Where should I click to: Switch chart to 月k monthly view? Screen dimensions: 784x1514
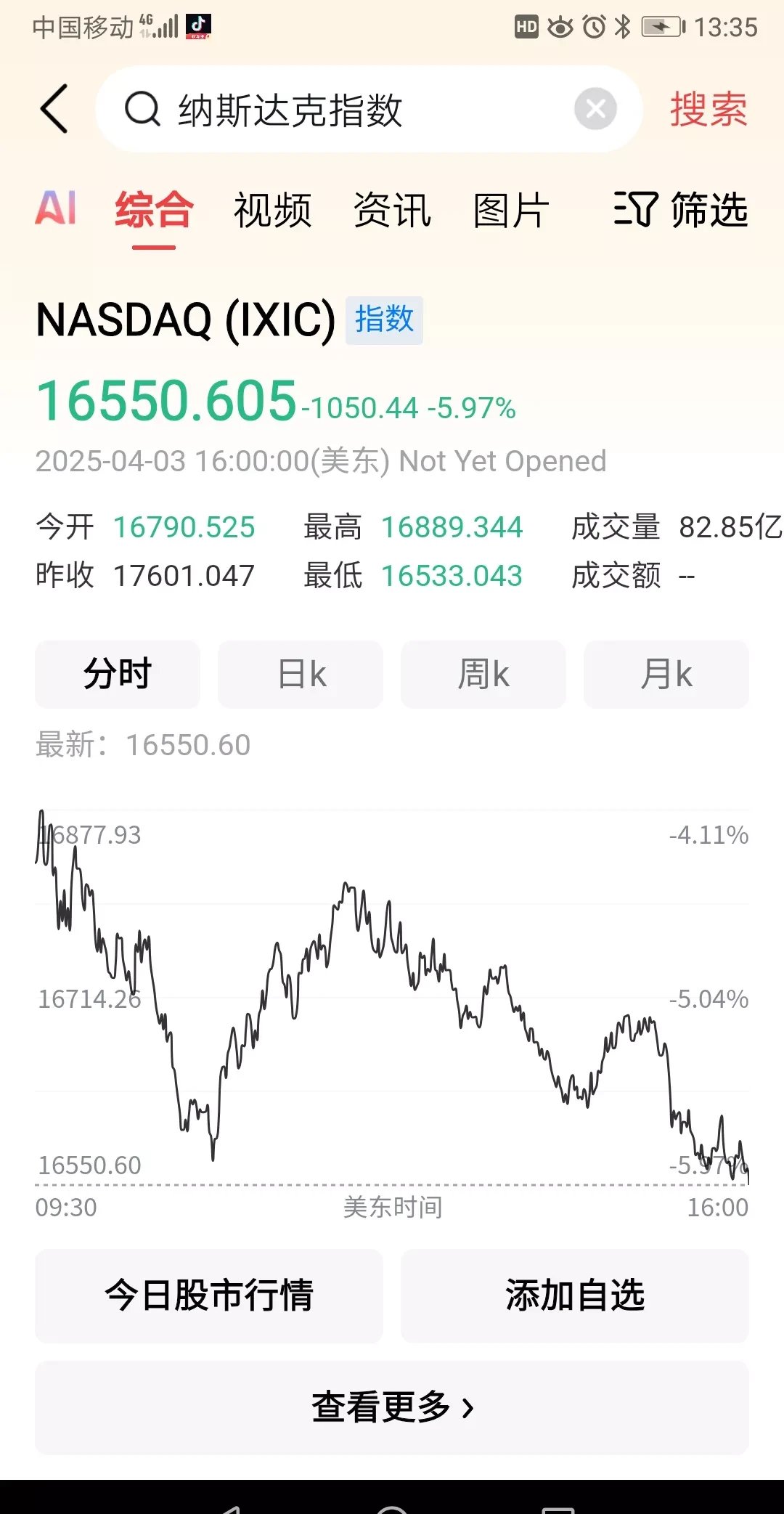665,674
